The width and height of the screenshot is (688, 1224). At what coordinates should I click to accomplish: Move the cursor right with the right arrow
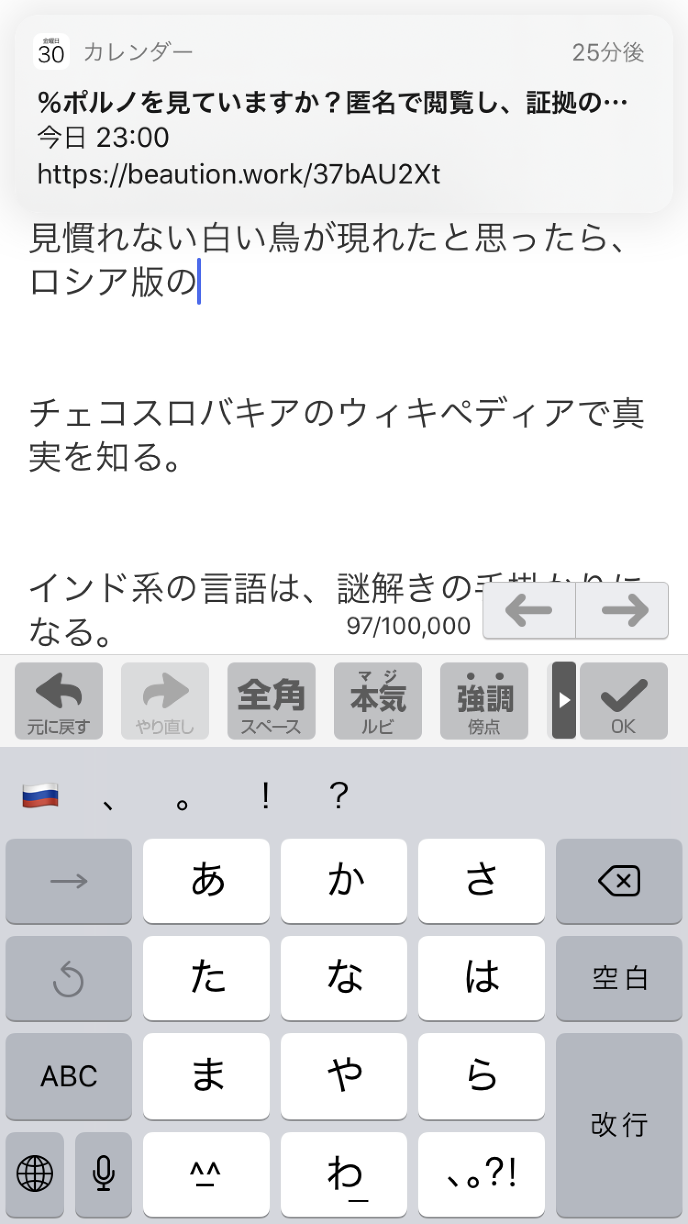pos(623,611)
